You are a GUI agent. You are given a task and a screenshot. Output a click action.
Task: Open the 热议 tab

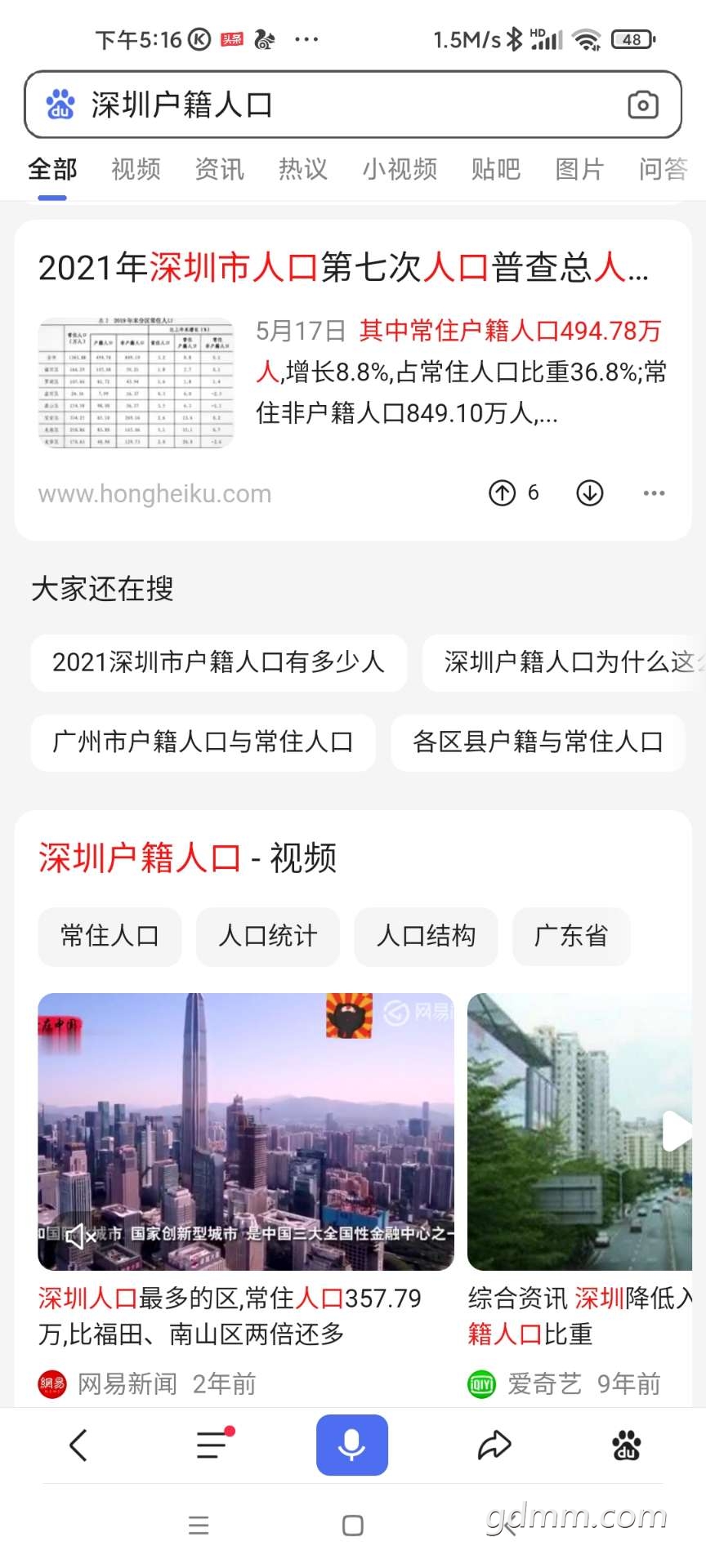click(x=302, y=169)
